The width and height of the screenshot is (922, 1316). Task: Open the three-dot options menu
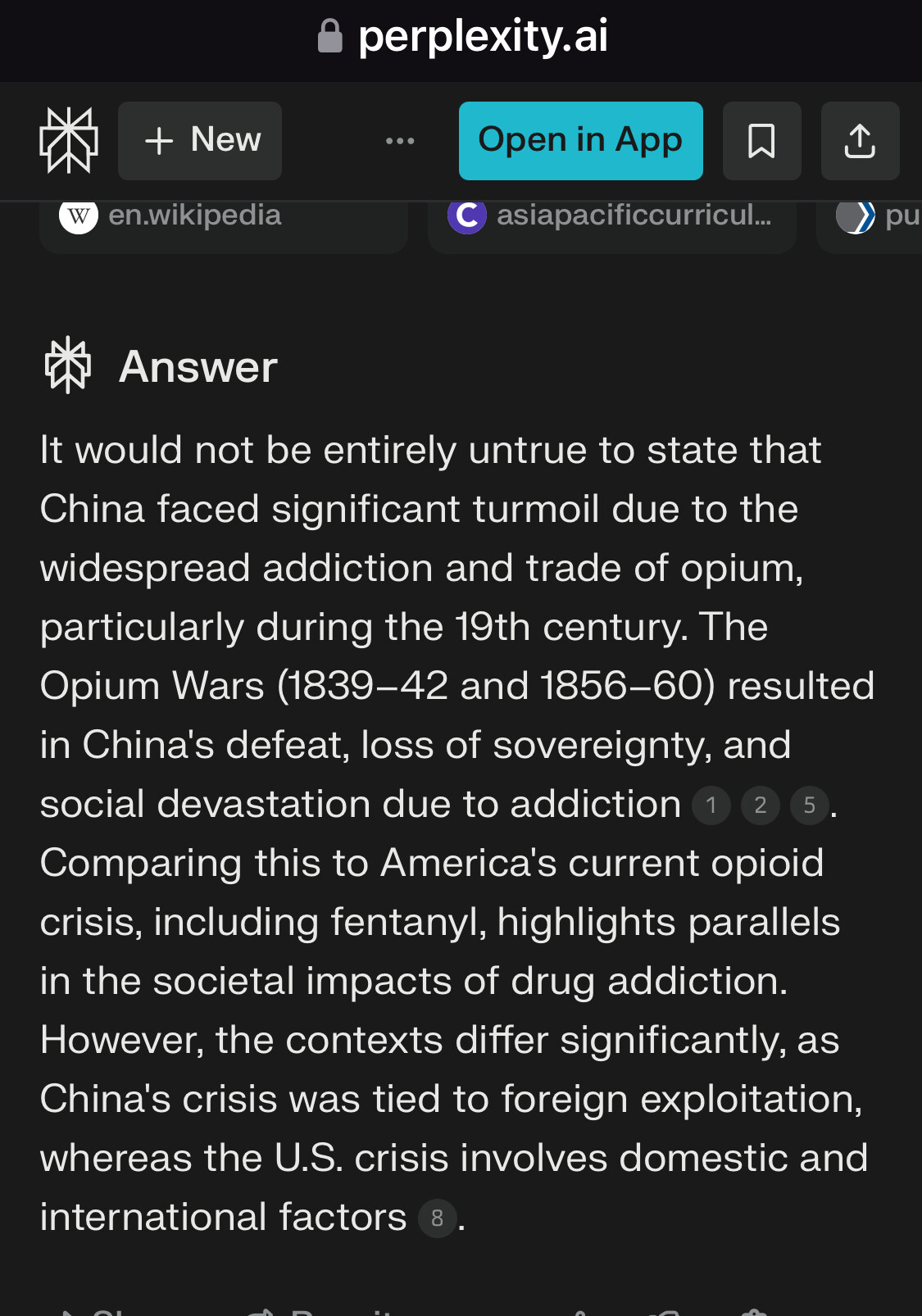400,141
